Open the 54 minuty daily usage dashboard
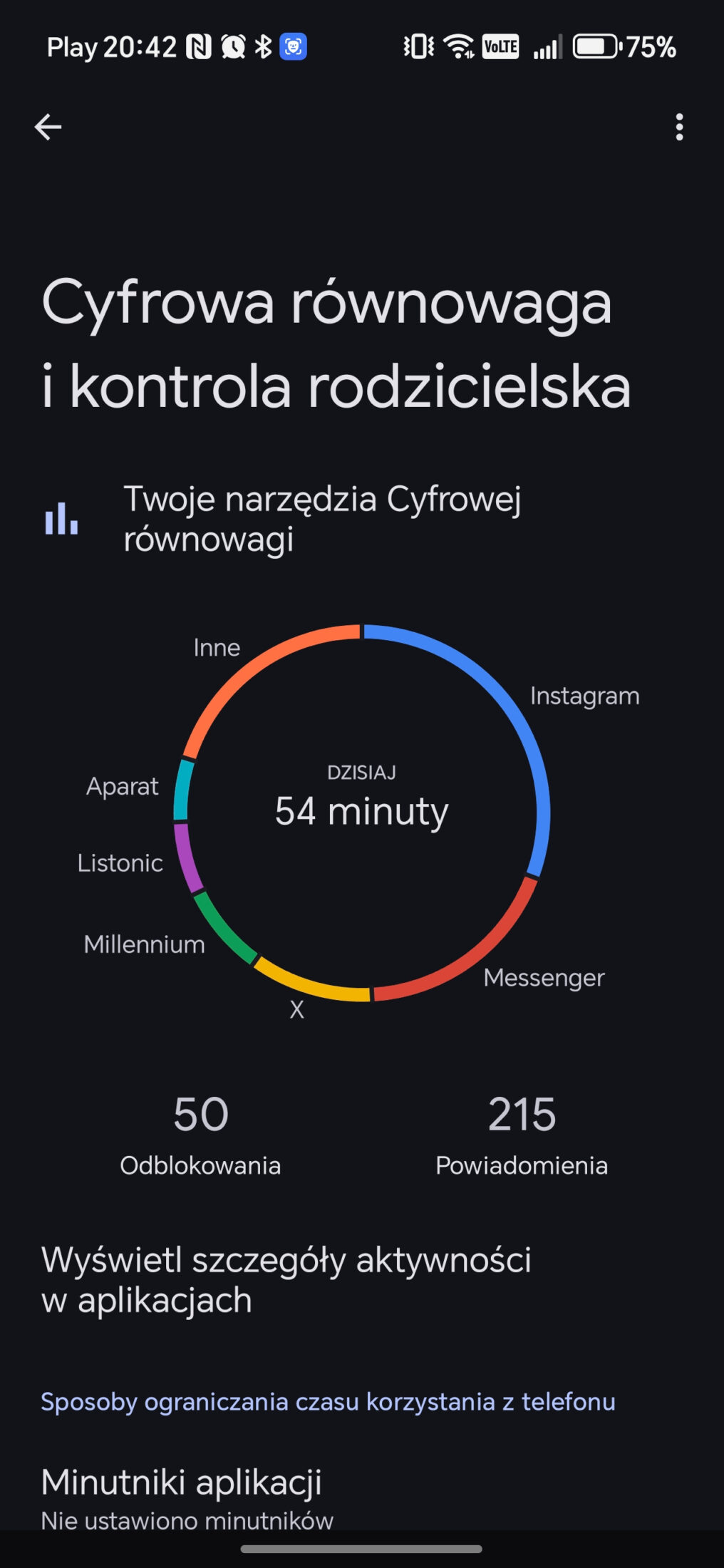 (x=361, y=810)
